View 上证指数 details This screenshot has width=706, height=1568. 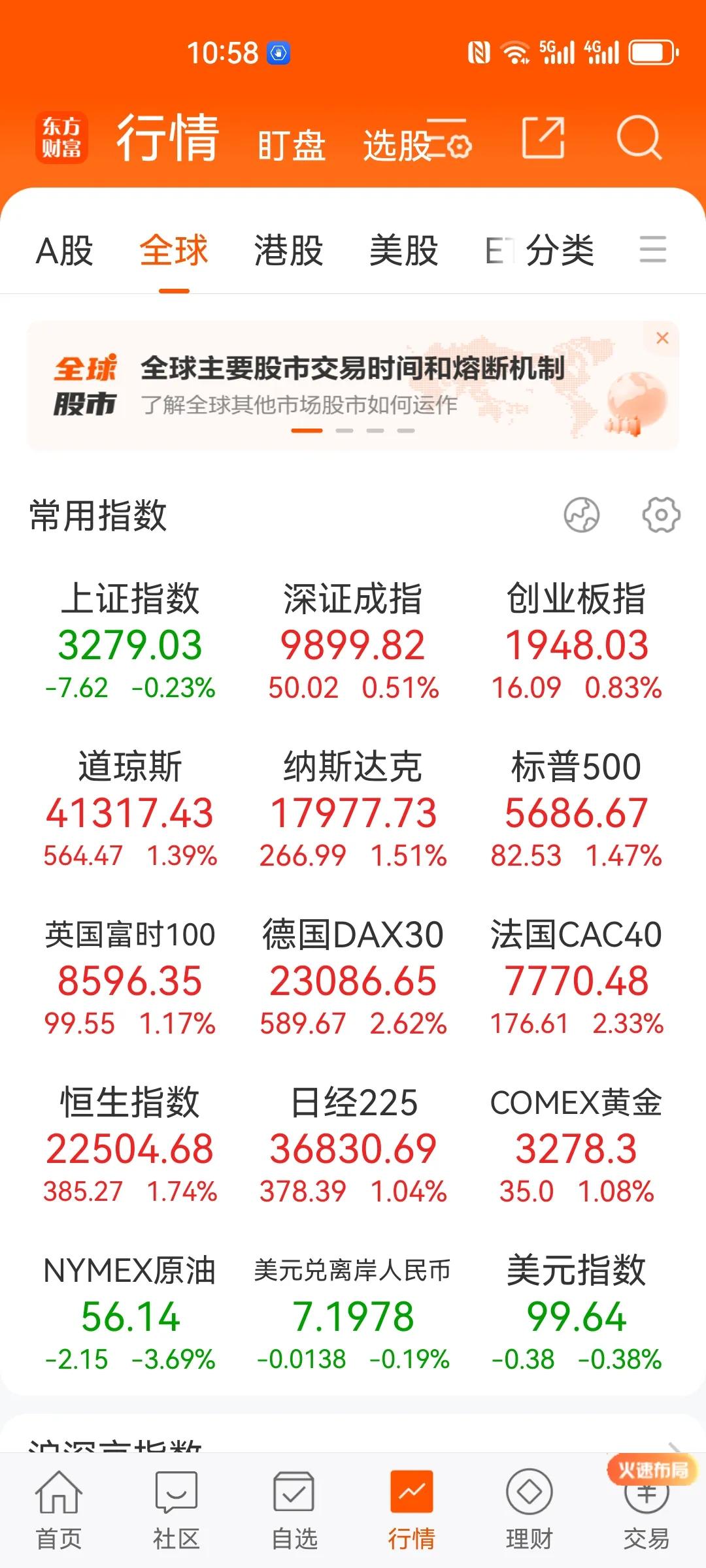[x=130, y=641]
